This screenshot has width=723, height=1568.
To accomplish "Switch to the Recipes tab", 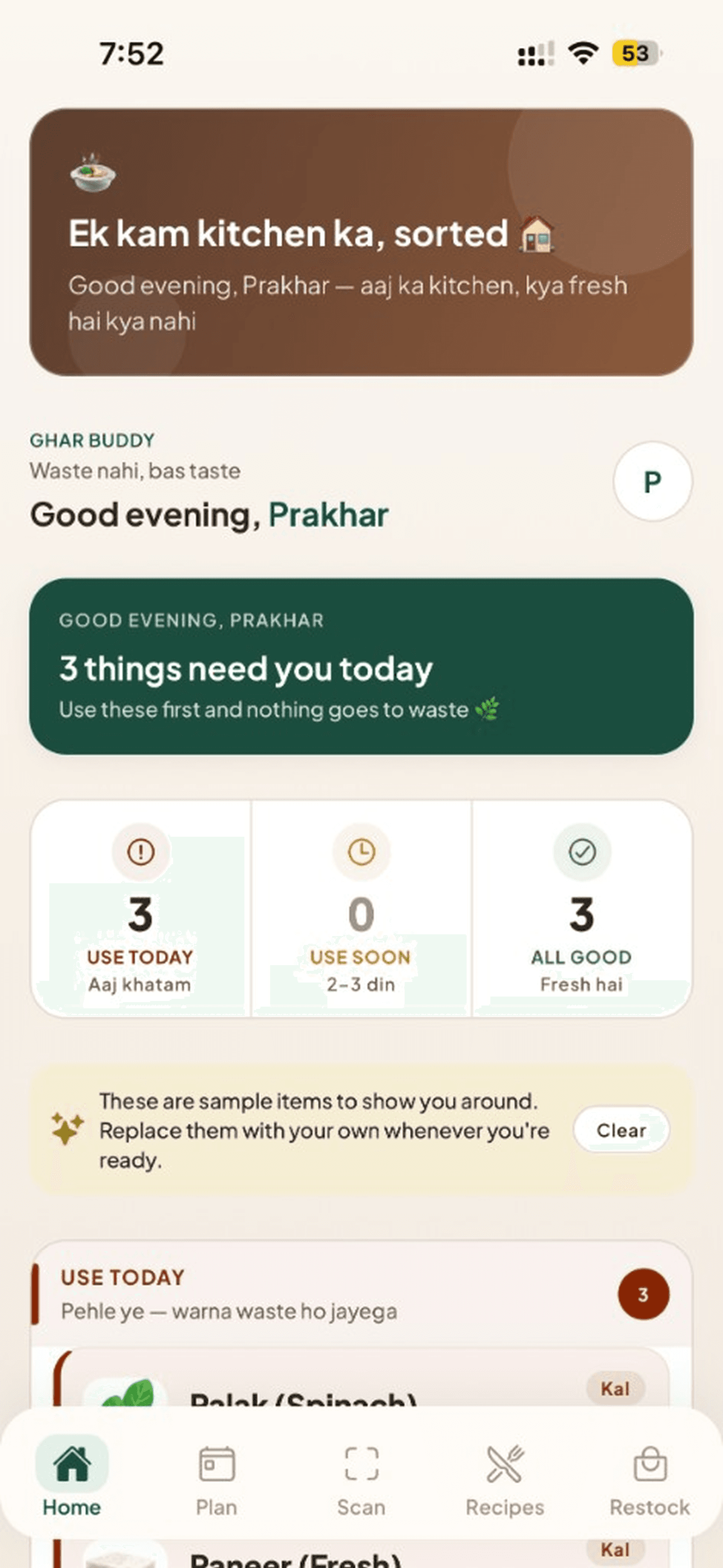I will click(505, 1481).
